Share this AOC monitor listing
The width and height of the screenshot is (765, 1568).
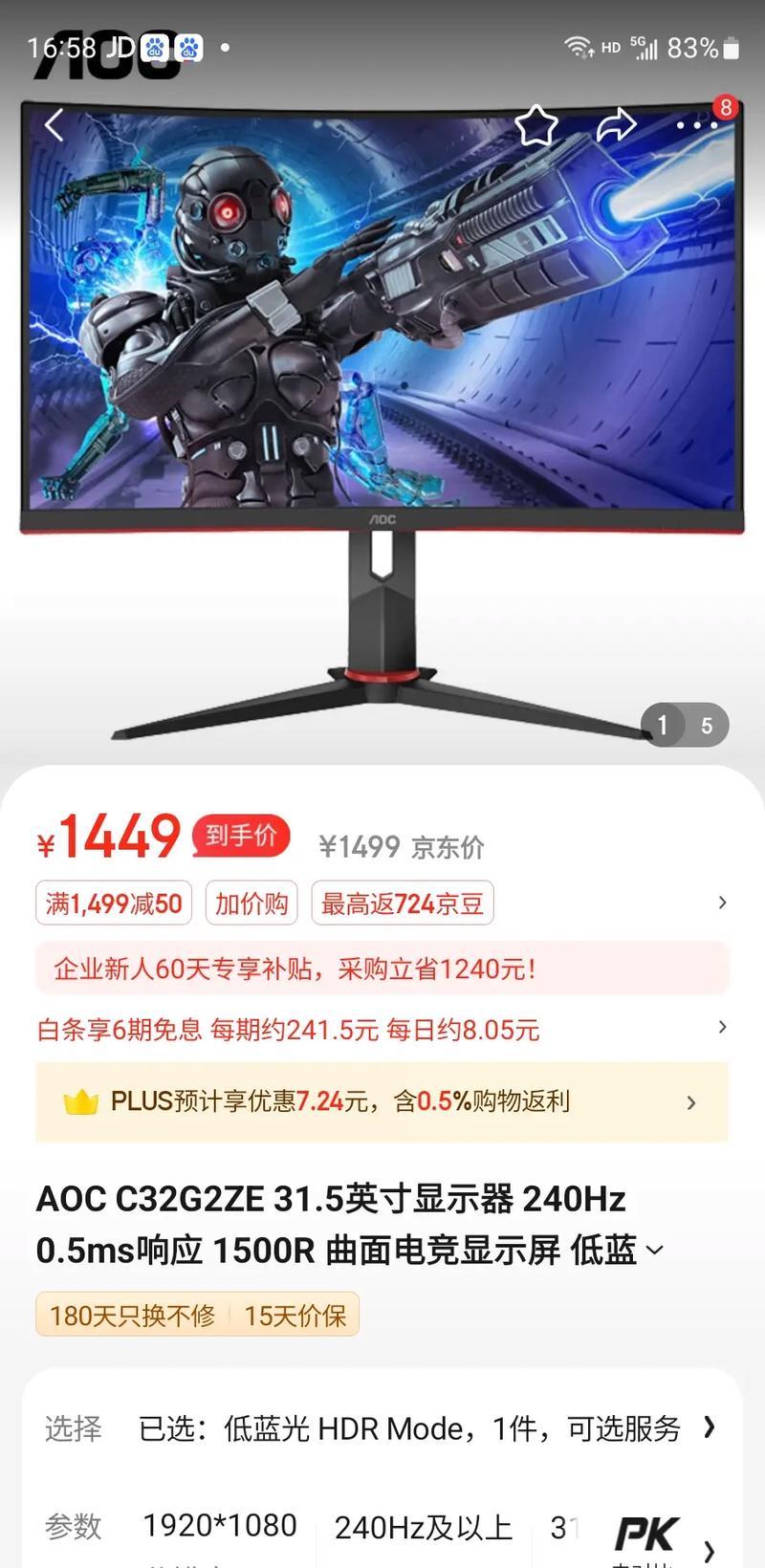pyautogui.click(x=617, y=125)
